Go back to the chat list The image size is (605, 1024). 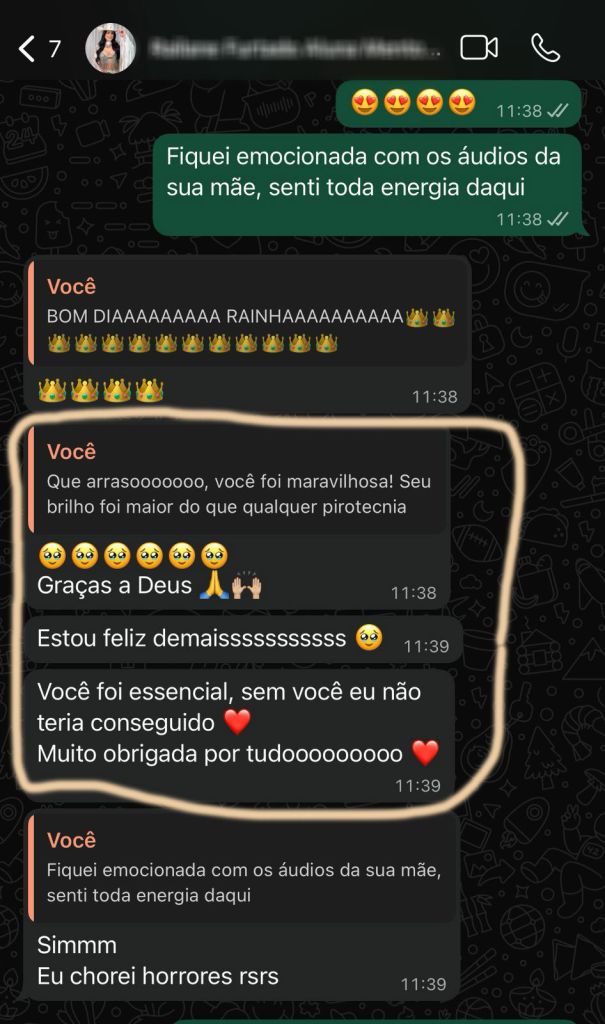click(28, 48)
